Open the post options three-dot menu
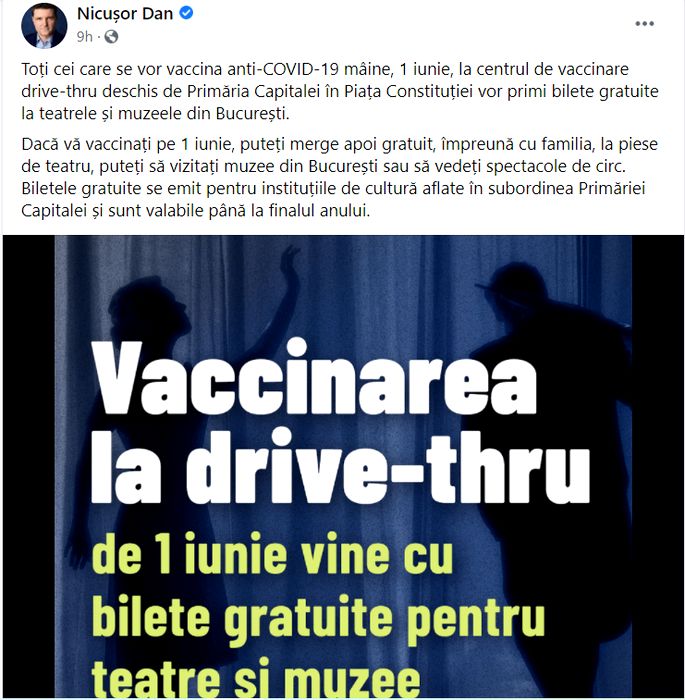Screen dimensions: 685x700 (647, 24)
